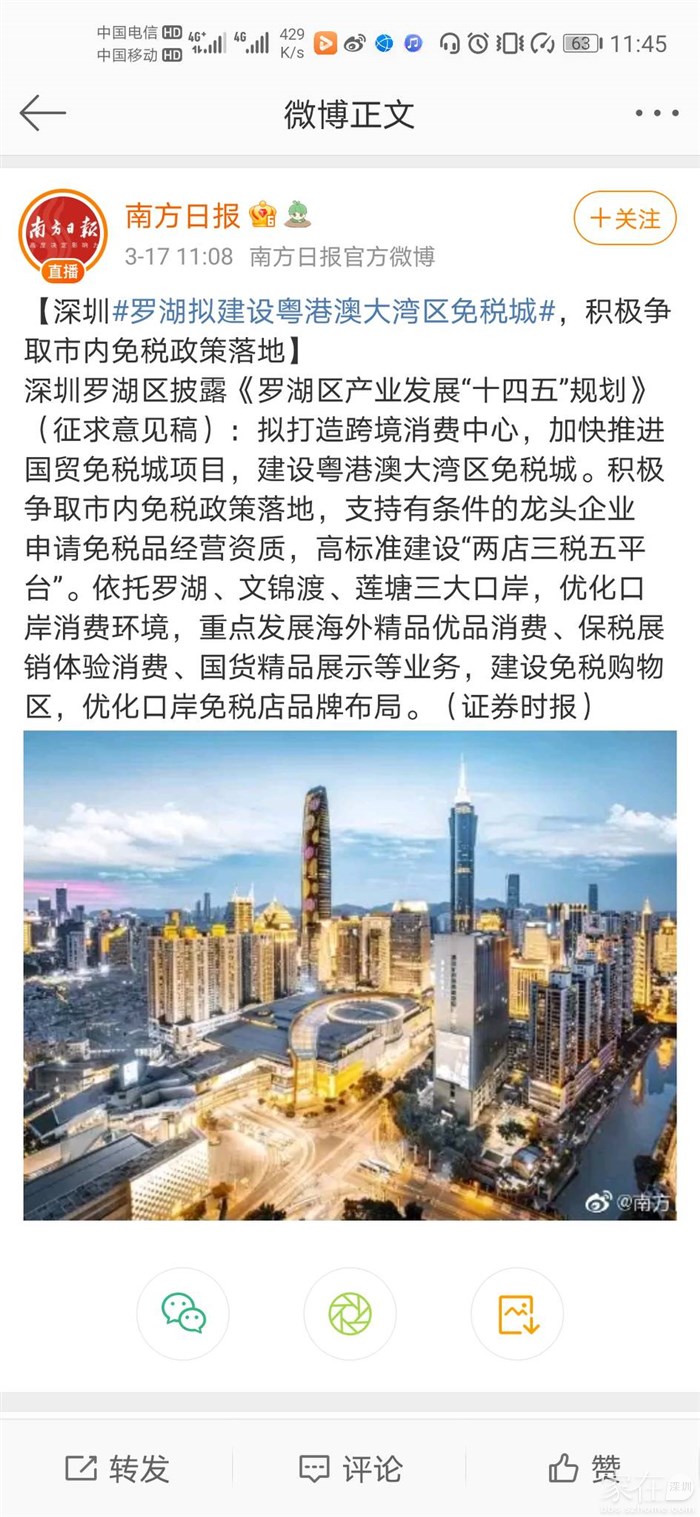Viewport: 700px width, 1517px height.
Task: Go back from the Weibo post
Action: pos(42,113)
